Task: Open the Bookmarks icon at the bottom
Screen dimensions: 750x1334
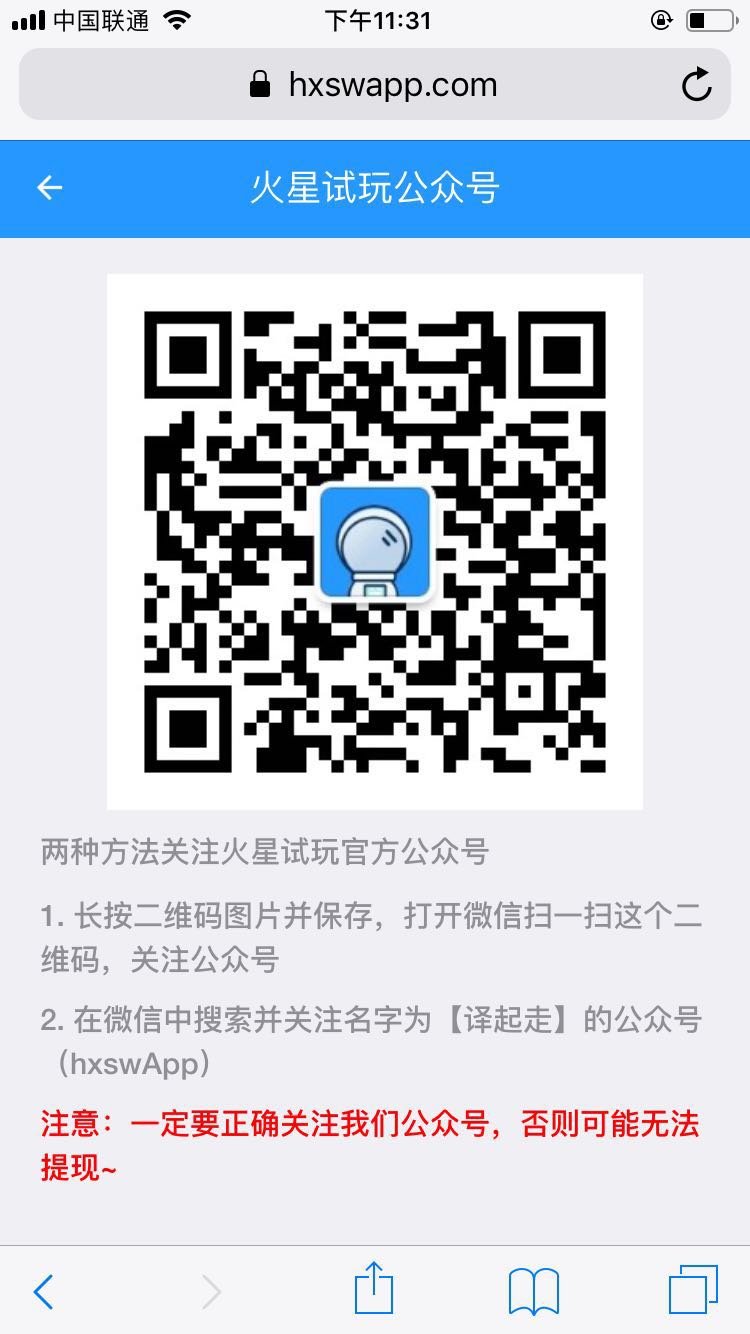Action: [x=532, y=1291]
